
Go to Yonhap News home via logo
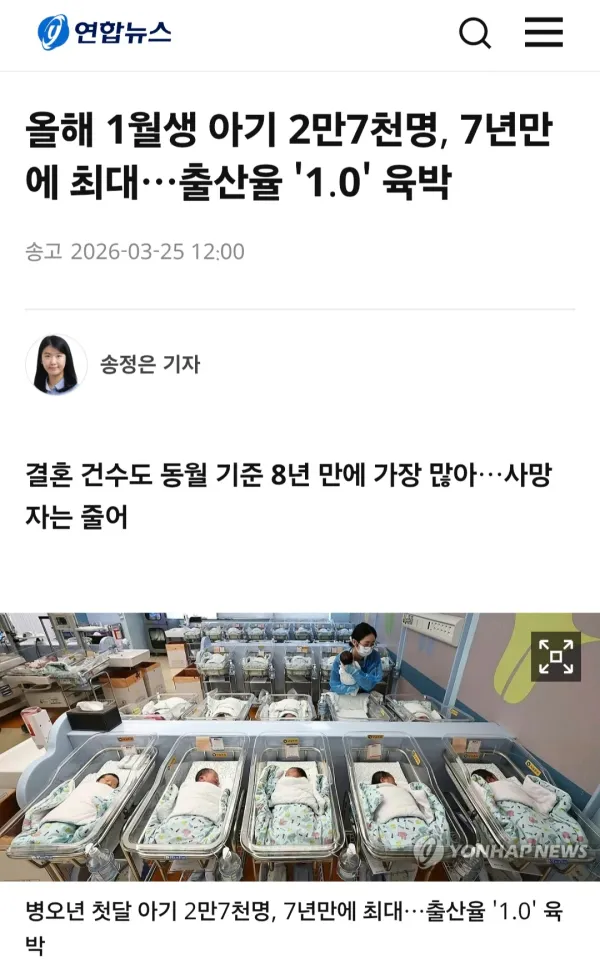tap(104, 32)
